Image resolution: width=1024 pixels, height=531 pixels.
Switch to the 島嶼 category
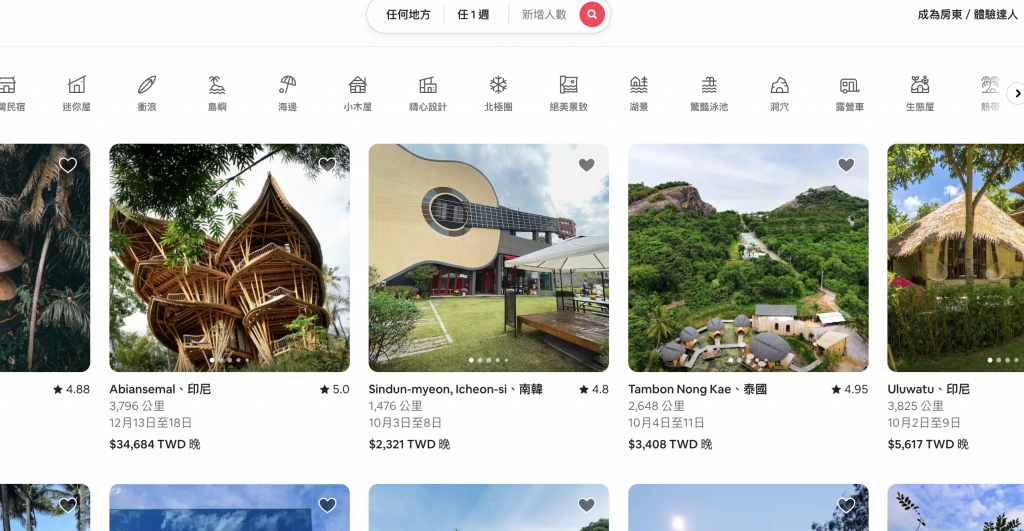point(217,93)
